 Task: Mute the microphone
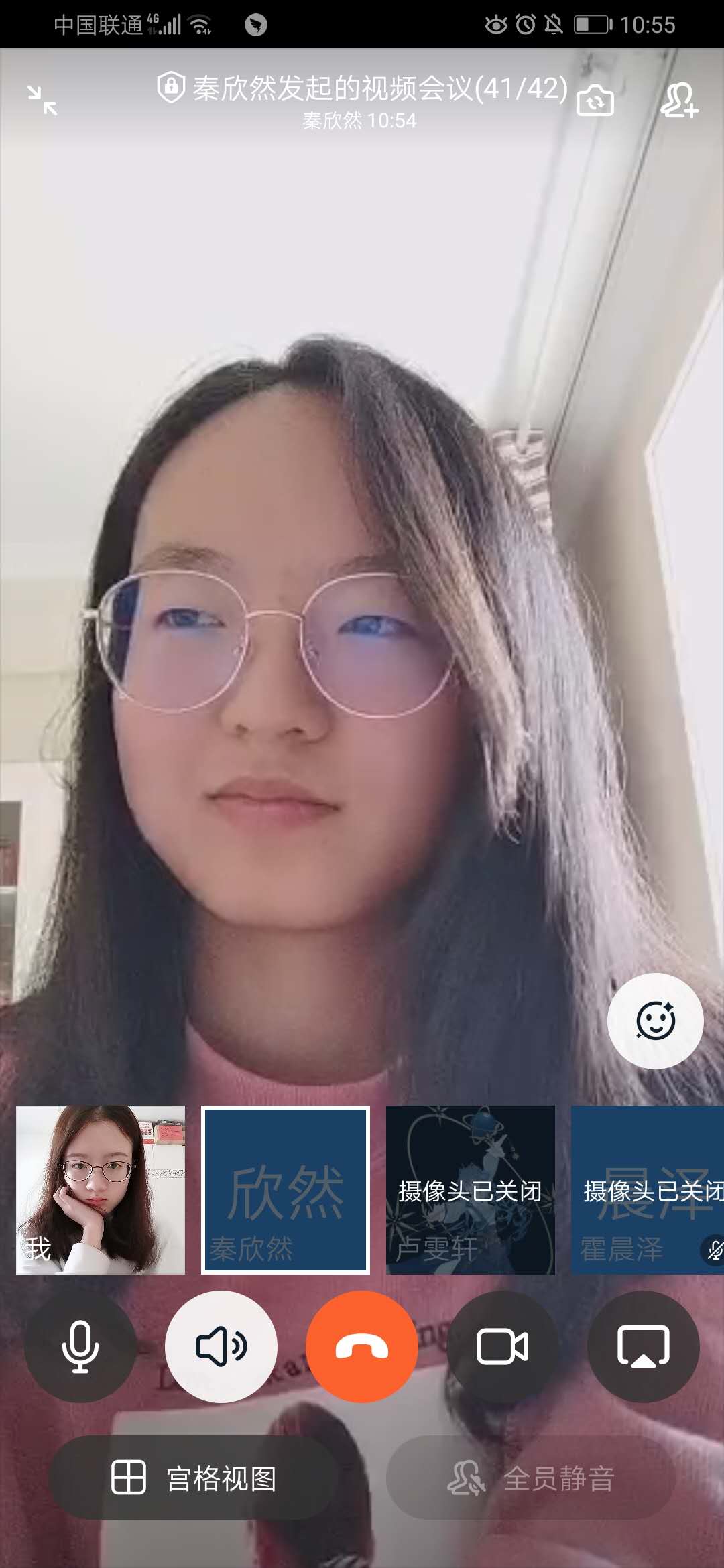(x=80, y=1347)
